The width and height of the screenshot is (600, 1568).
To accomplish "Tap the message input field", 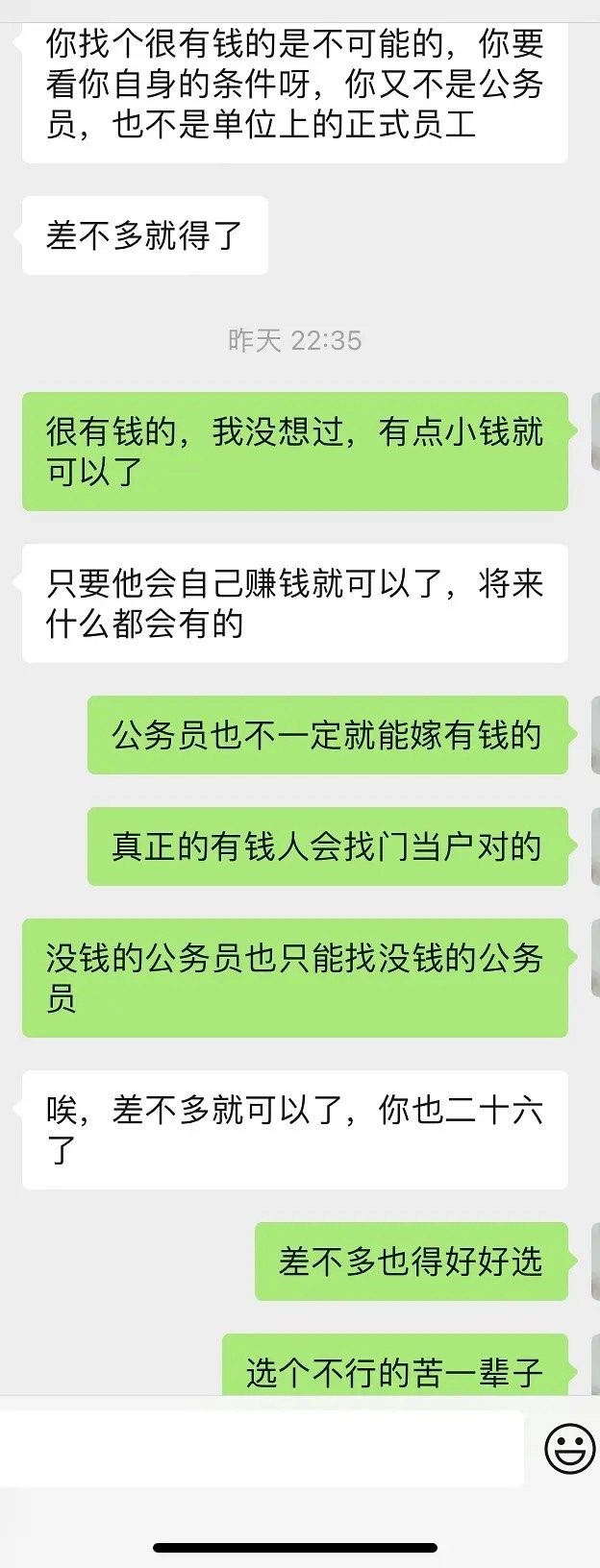I will tap(260, 1448).
